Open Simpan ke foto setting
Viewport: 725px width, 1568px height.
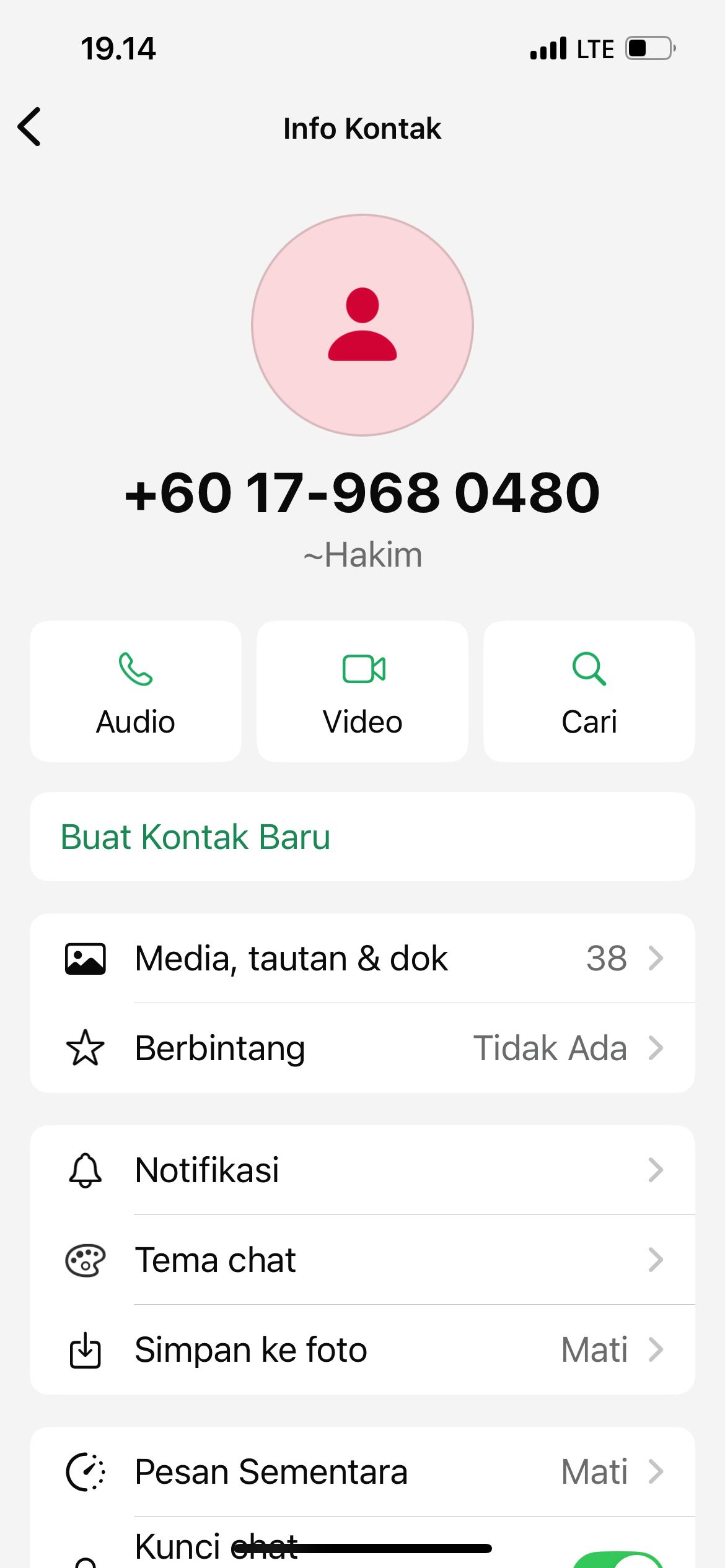point(362,1349)
